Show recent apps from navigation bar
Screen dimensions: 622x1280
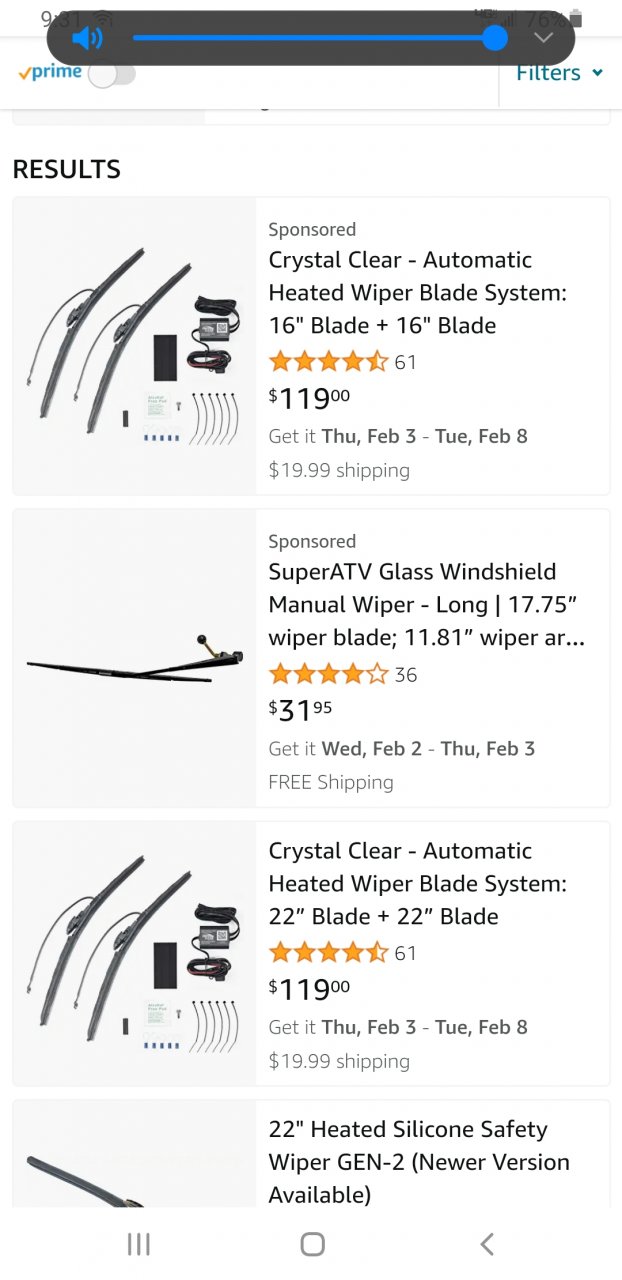click(138, 1244)
